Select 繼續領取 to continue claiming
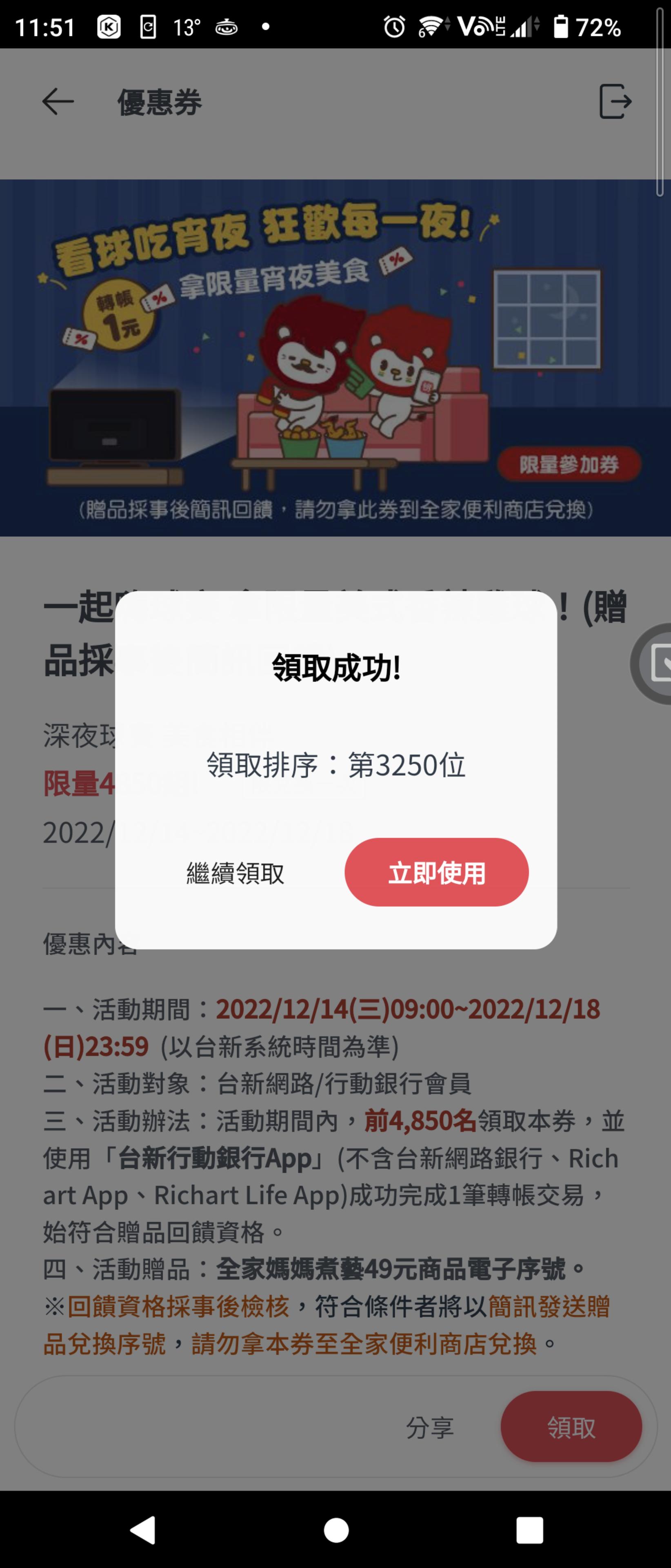Viewport: 671px width, 1568px height. click(x=236, y=873)
